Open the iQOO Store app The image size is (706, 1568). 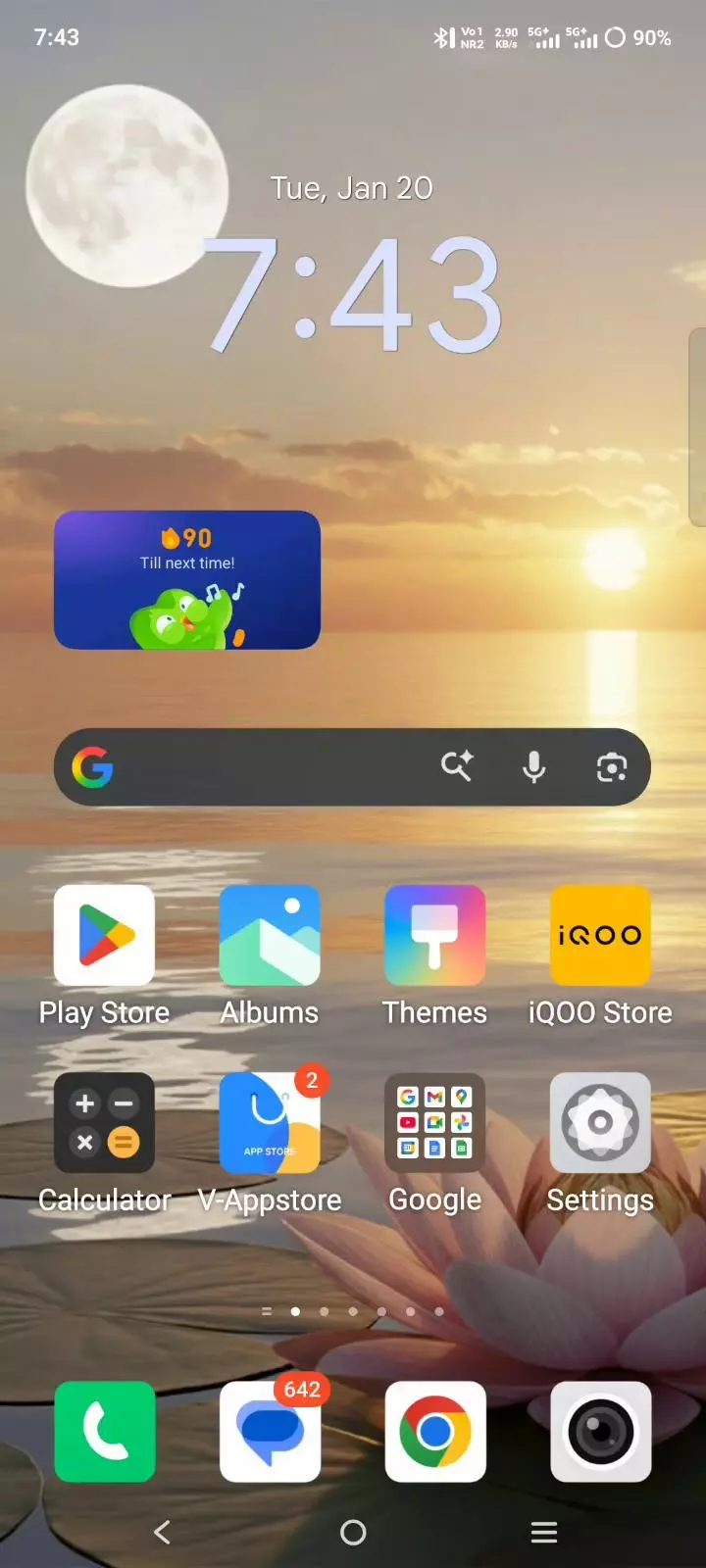point(600,935)
